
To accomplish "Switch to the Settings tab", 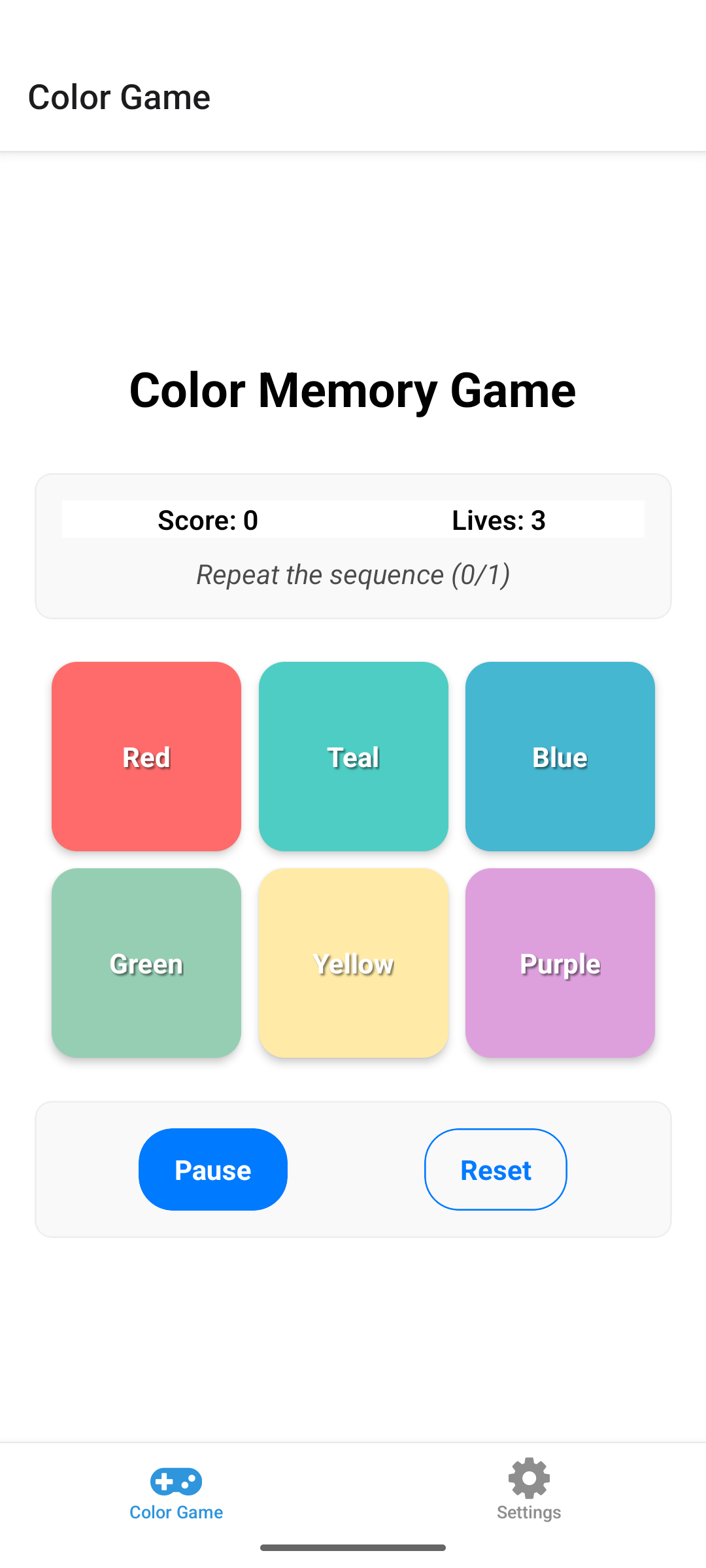I will pos(529,1490).
